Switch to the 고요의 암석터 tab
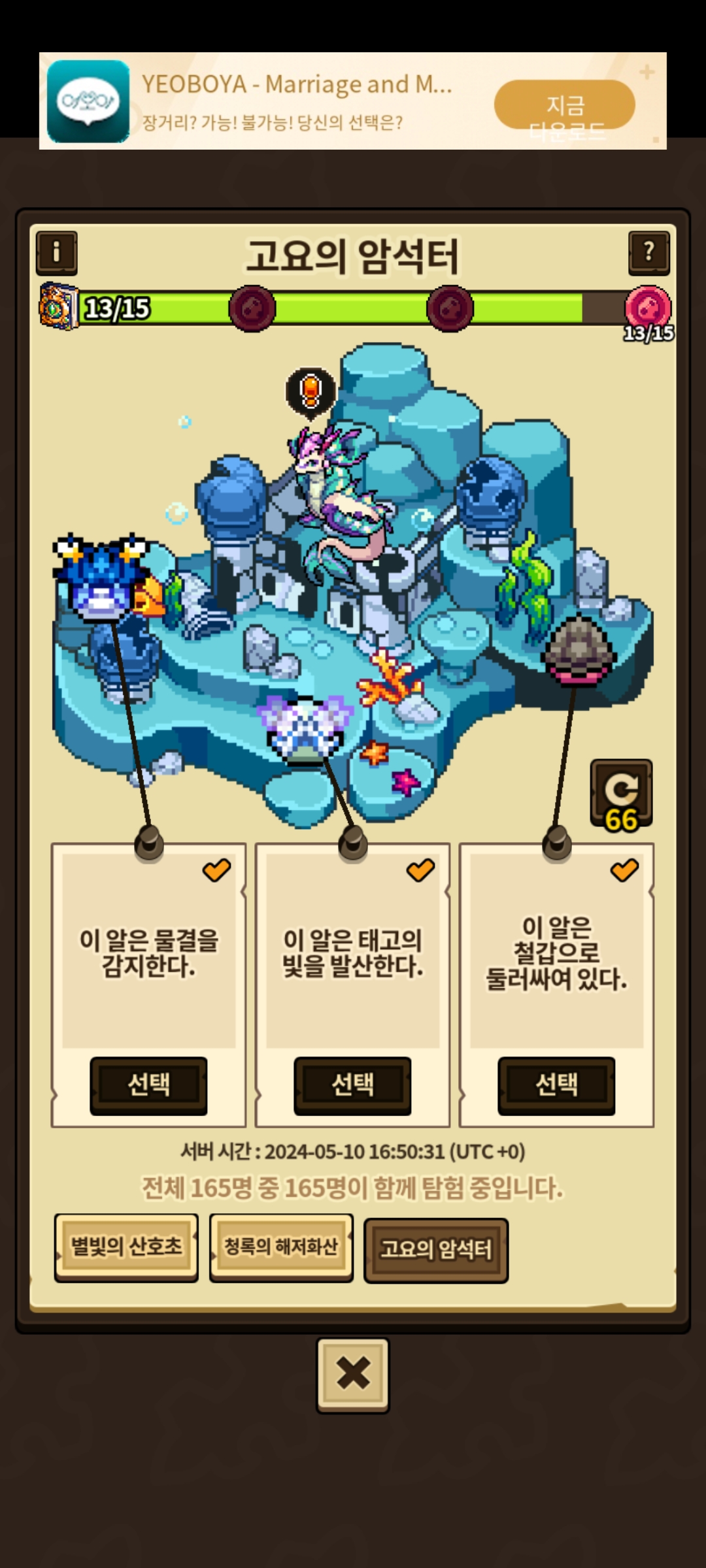This screenshot has height=1568, width=706. point(436,1249)
